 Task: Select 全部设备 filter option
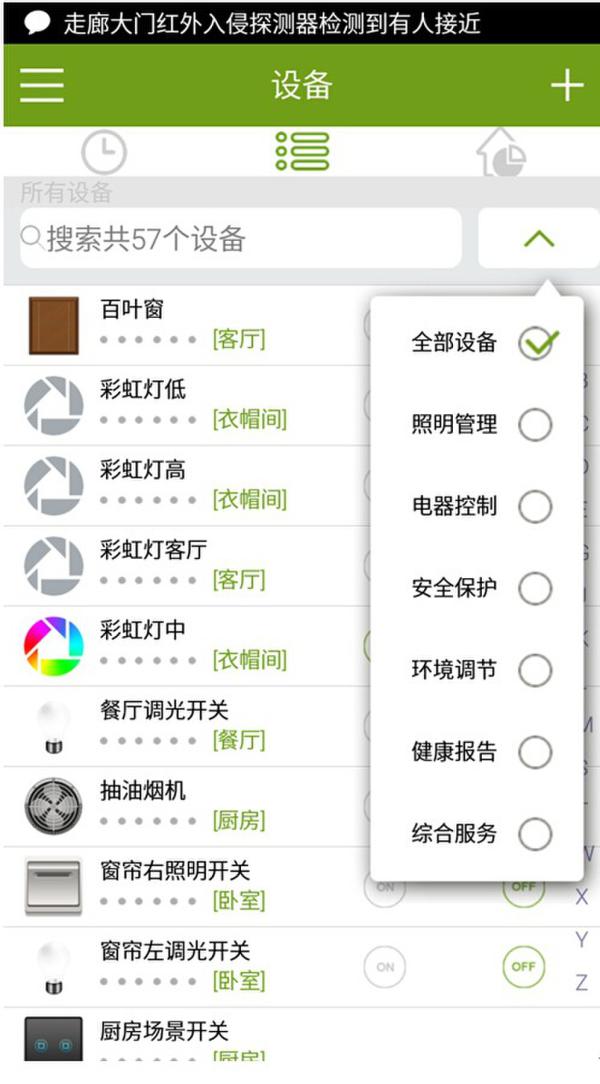click(535, 343)
